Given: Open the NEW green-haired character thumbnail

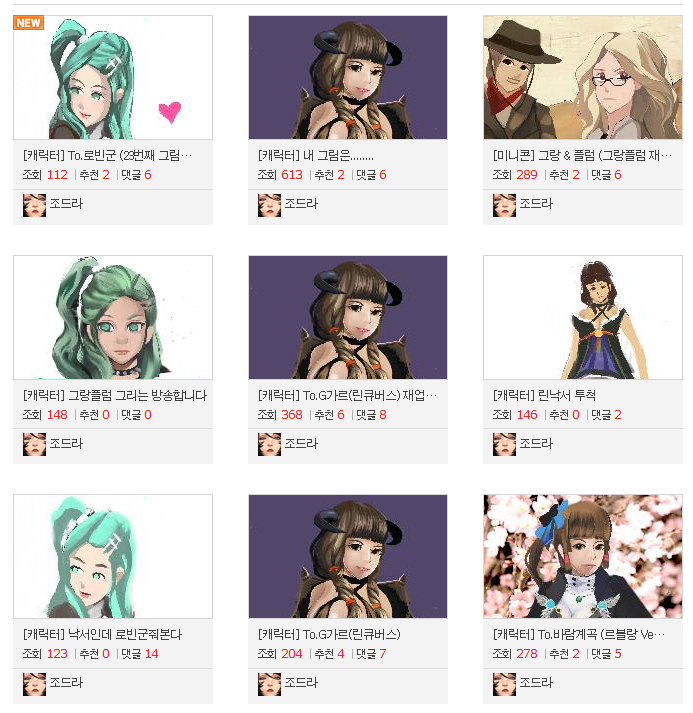Looking at the screenshot, I should pos(113,78).
